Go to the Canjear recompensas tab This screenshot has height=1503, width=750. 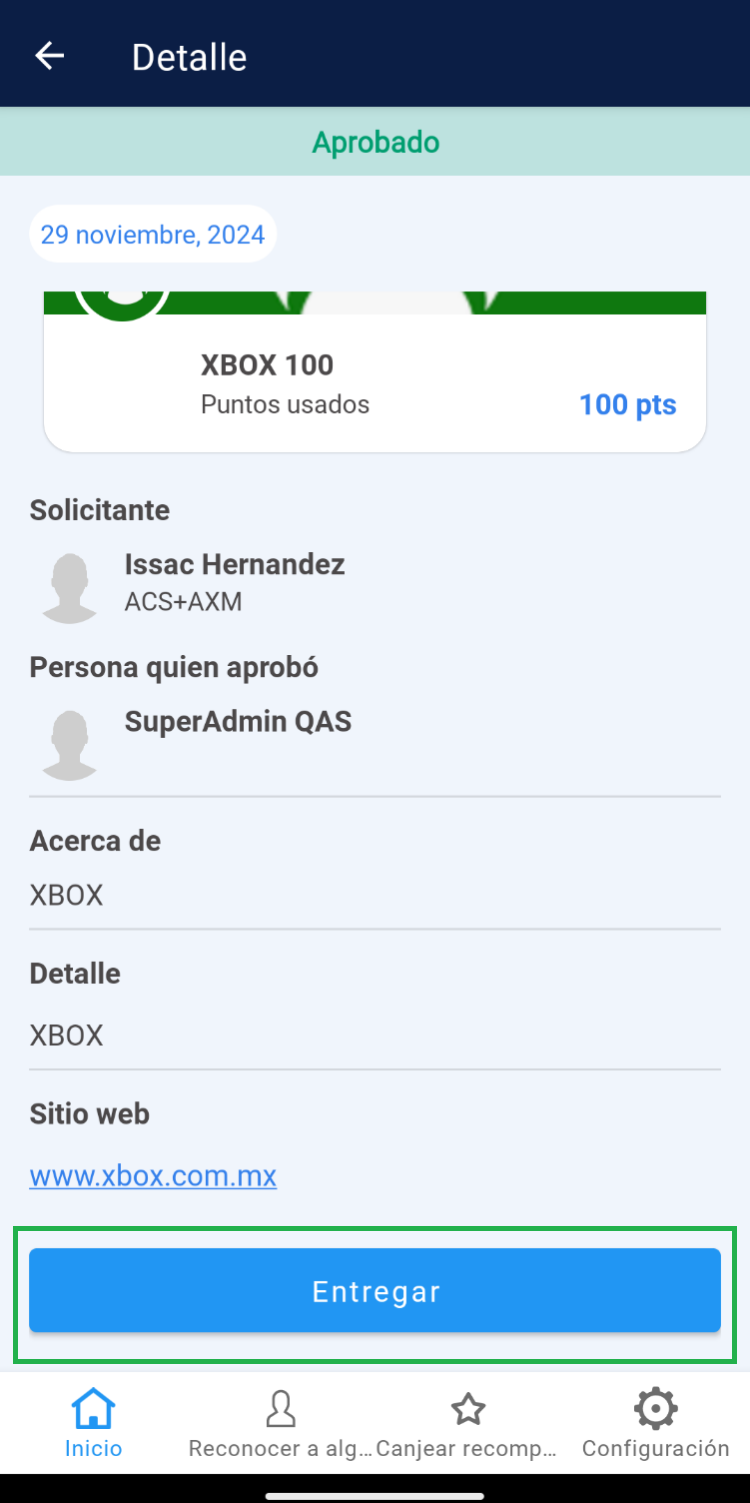[467, 1424]
